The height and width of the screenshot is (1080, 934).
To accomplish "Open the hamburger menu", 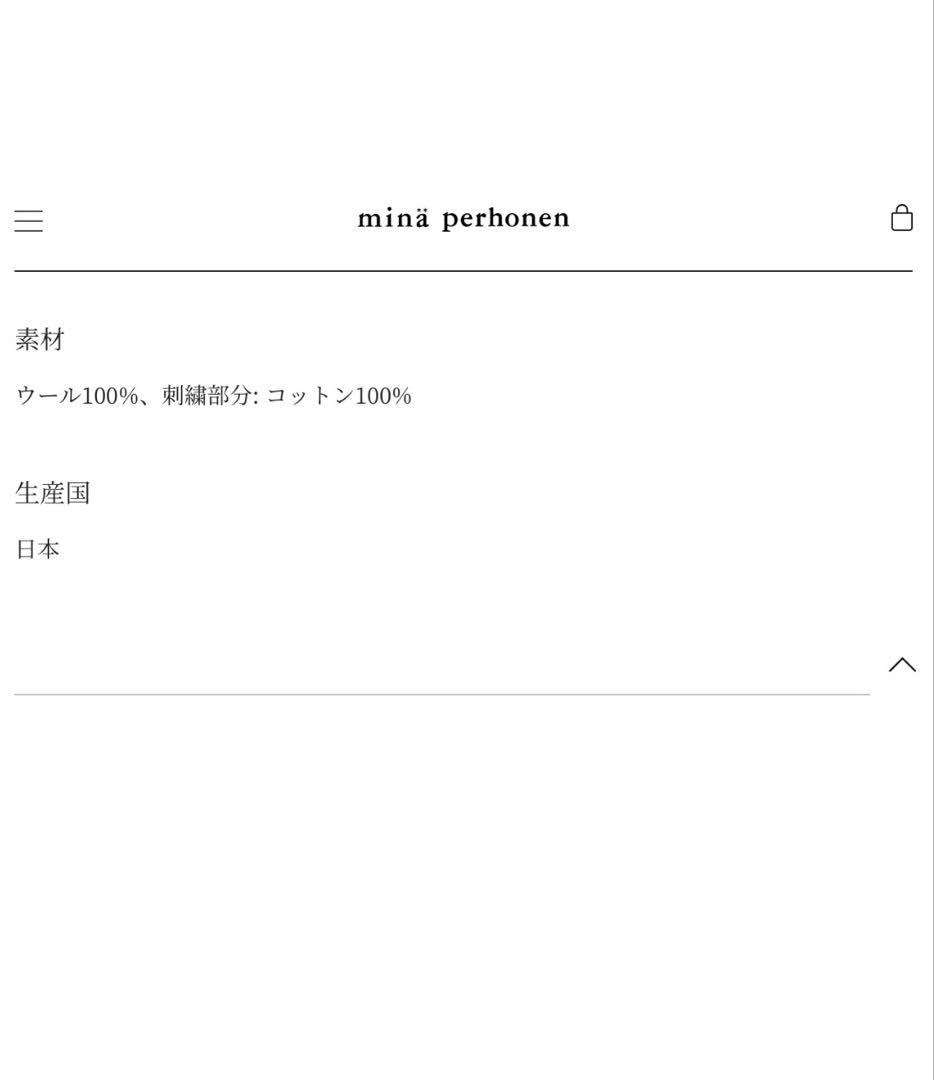I will click(x=29, y=221).
